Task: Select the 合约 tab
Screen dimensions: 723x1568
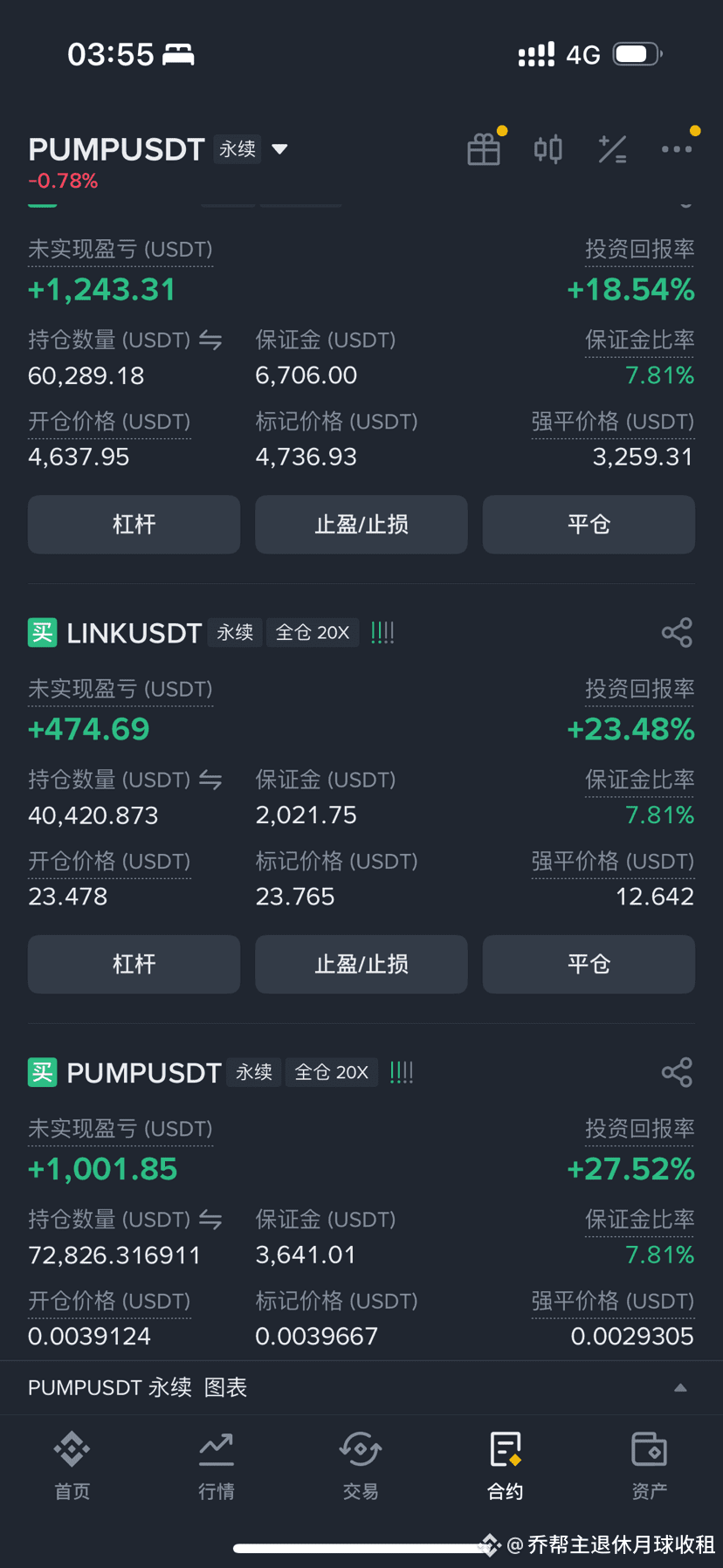Action: coord(506,1466)
